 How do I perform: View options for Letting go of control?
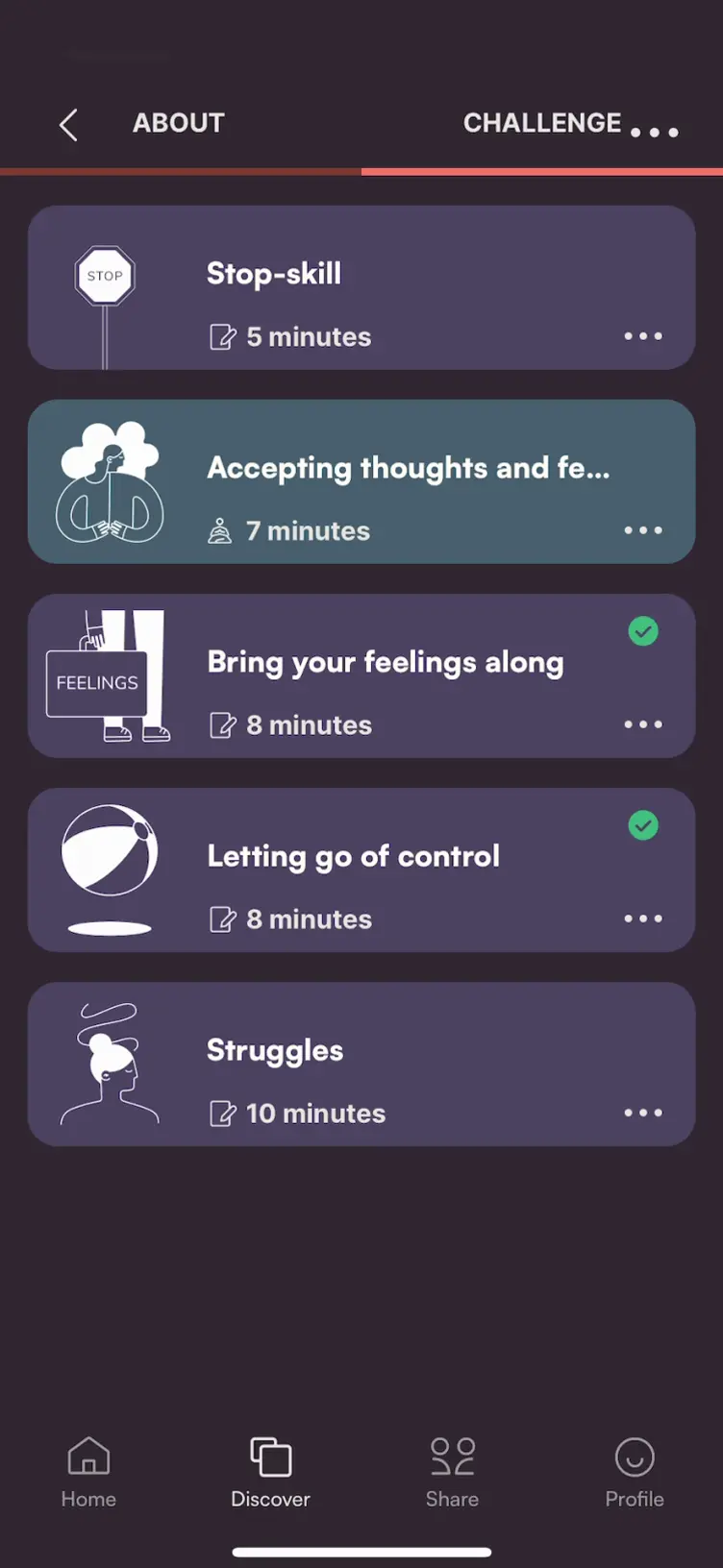[643, 919]
